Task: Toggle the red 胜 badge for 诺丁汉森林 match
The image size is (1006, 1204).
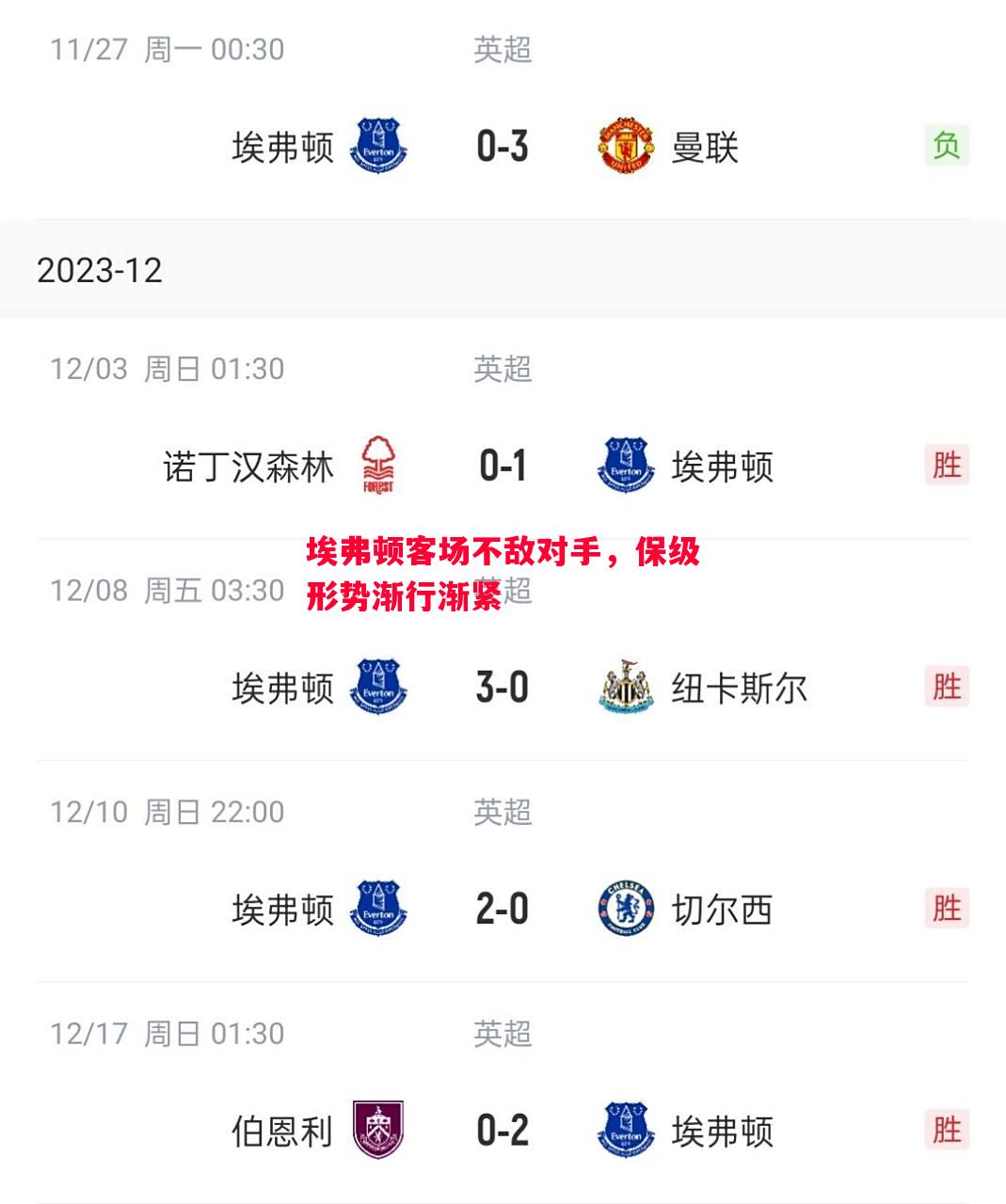Action: point(949,463)
